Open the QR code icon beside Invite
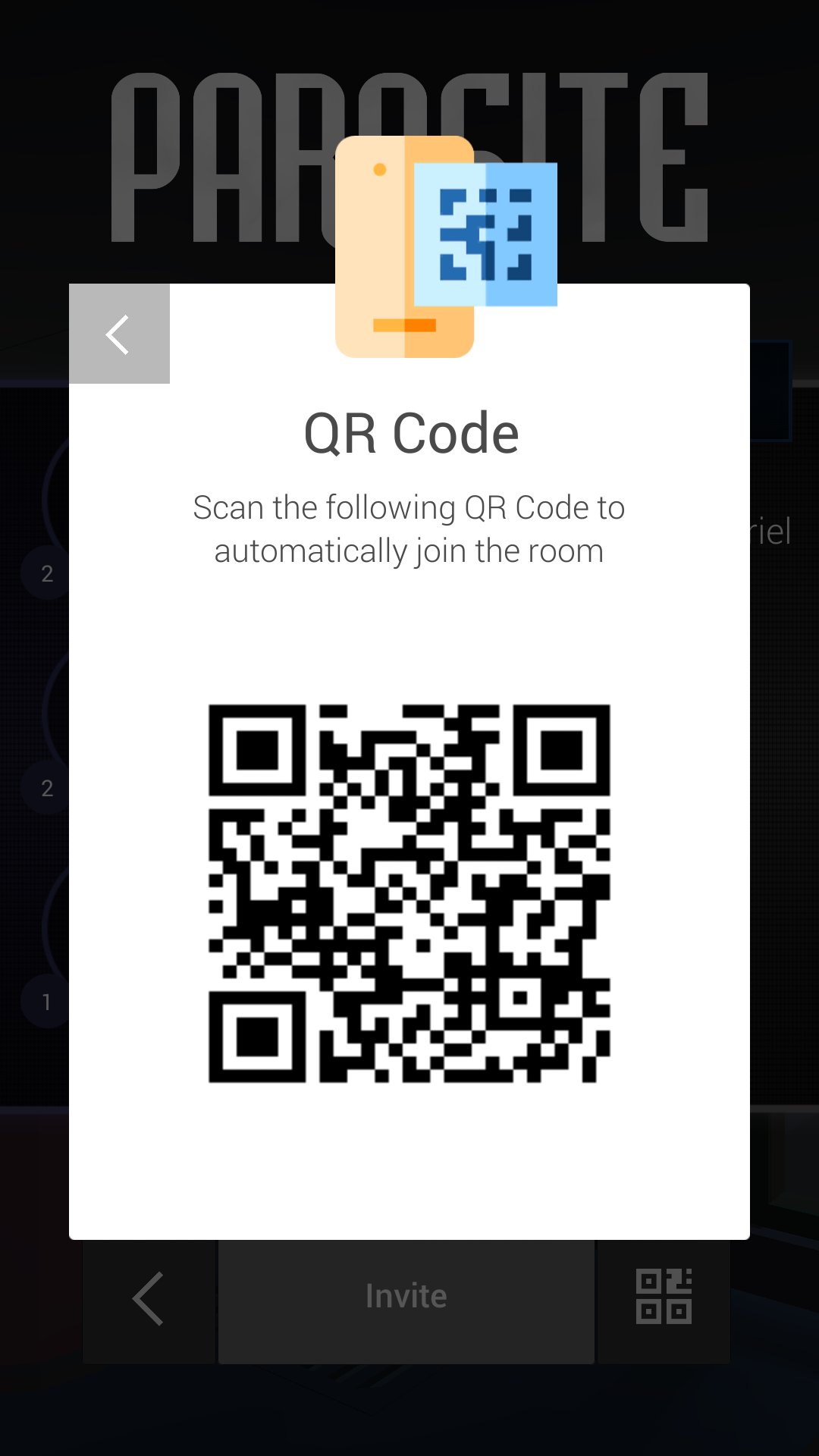Viewport: 819px width, 1456px height. point(664,1298)
